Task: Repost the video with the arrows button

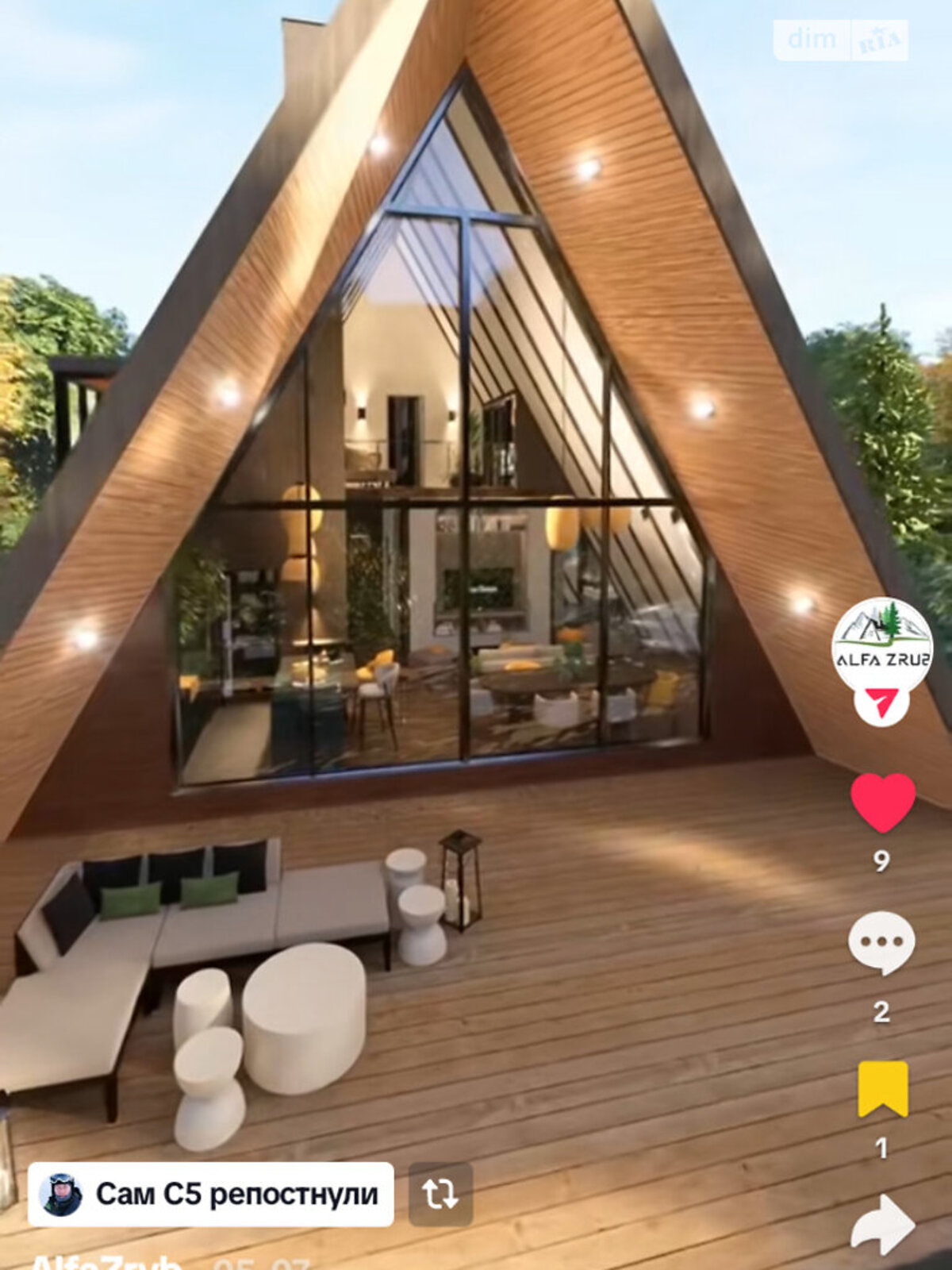Action: pos(440,1194)
